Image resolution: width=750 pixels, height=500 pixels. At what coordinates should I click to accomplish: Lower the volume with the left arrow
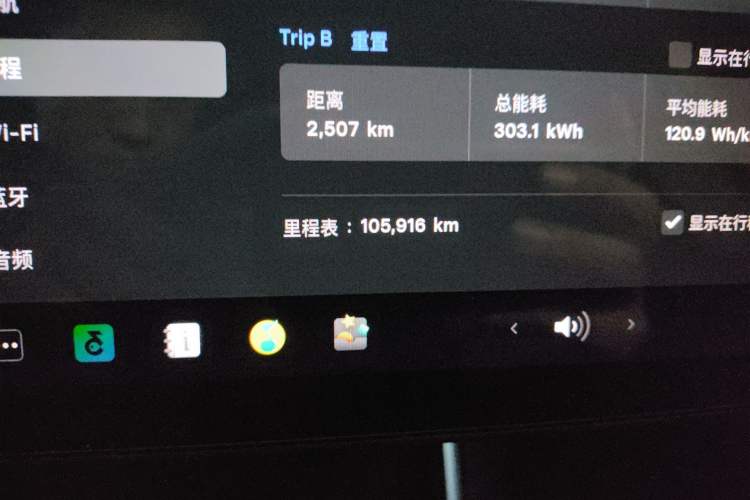point(514,327)
